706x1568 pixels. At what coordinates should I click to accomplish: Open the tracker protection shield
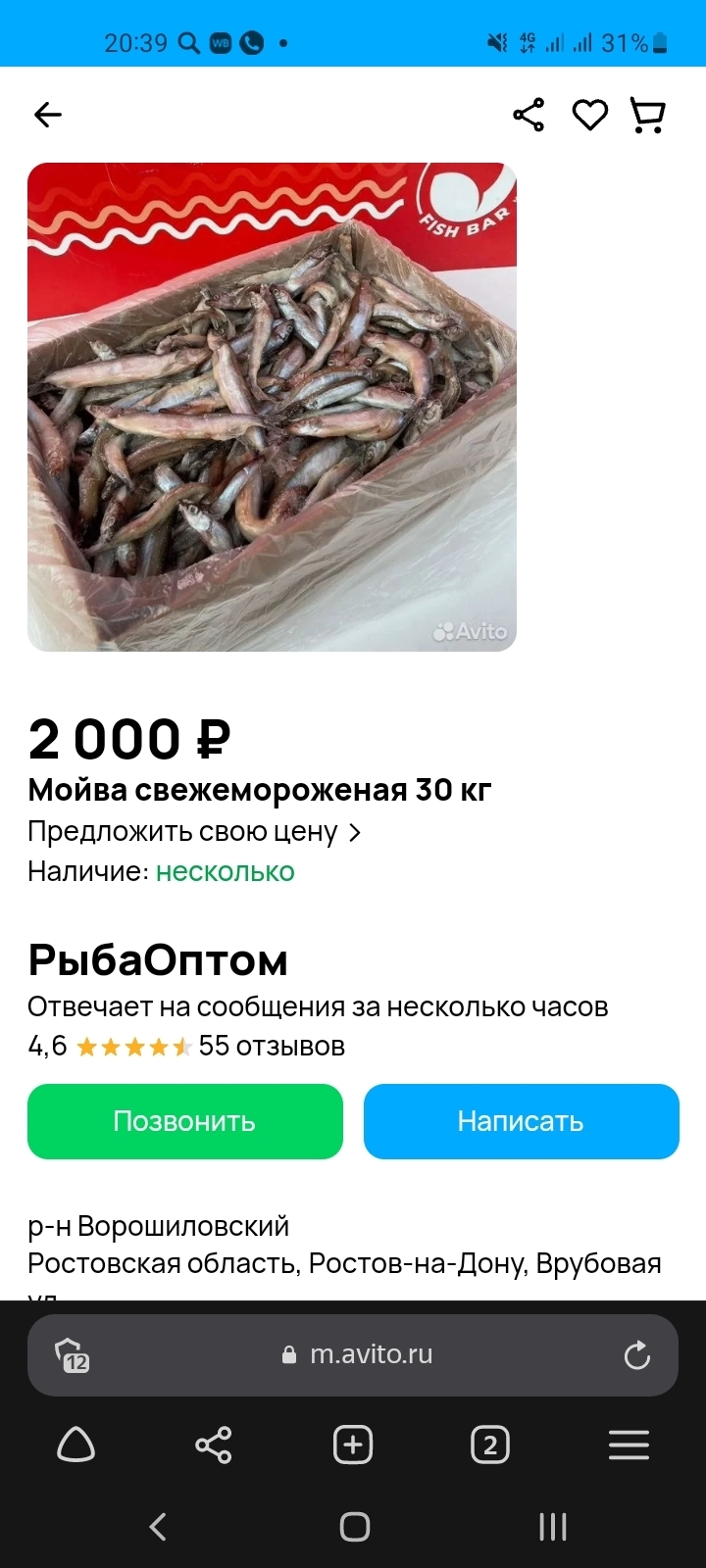pos(73,1355)
